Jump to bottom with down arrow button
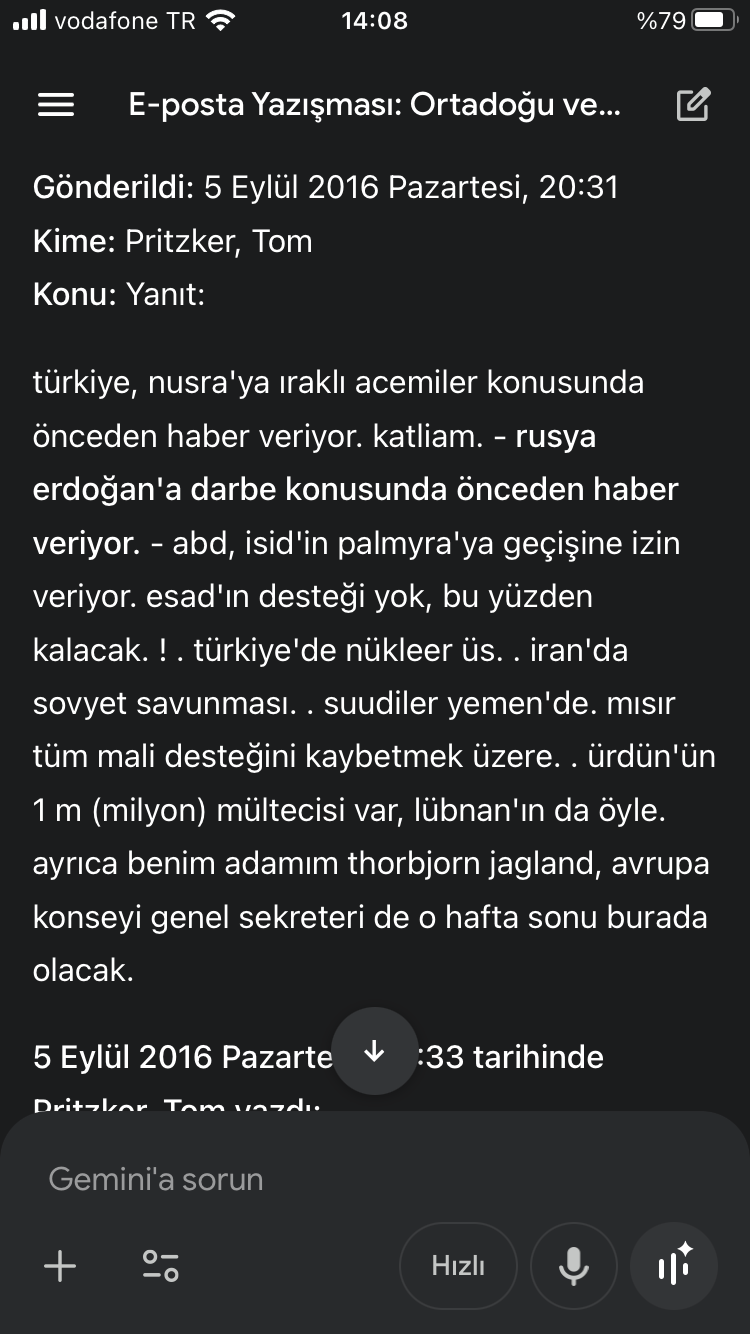The width and height of the screenshot is (750, 1334). pos(374,1051)
